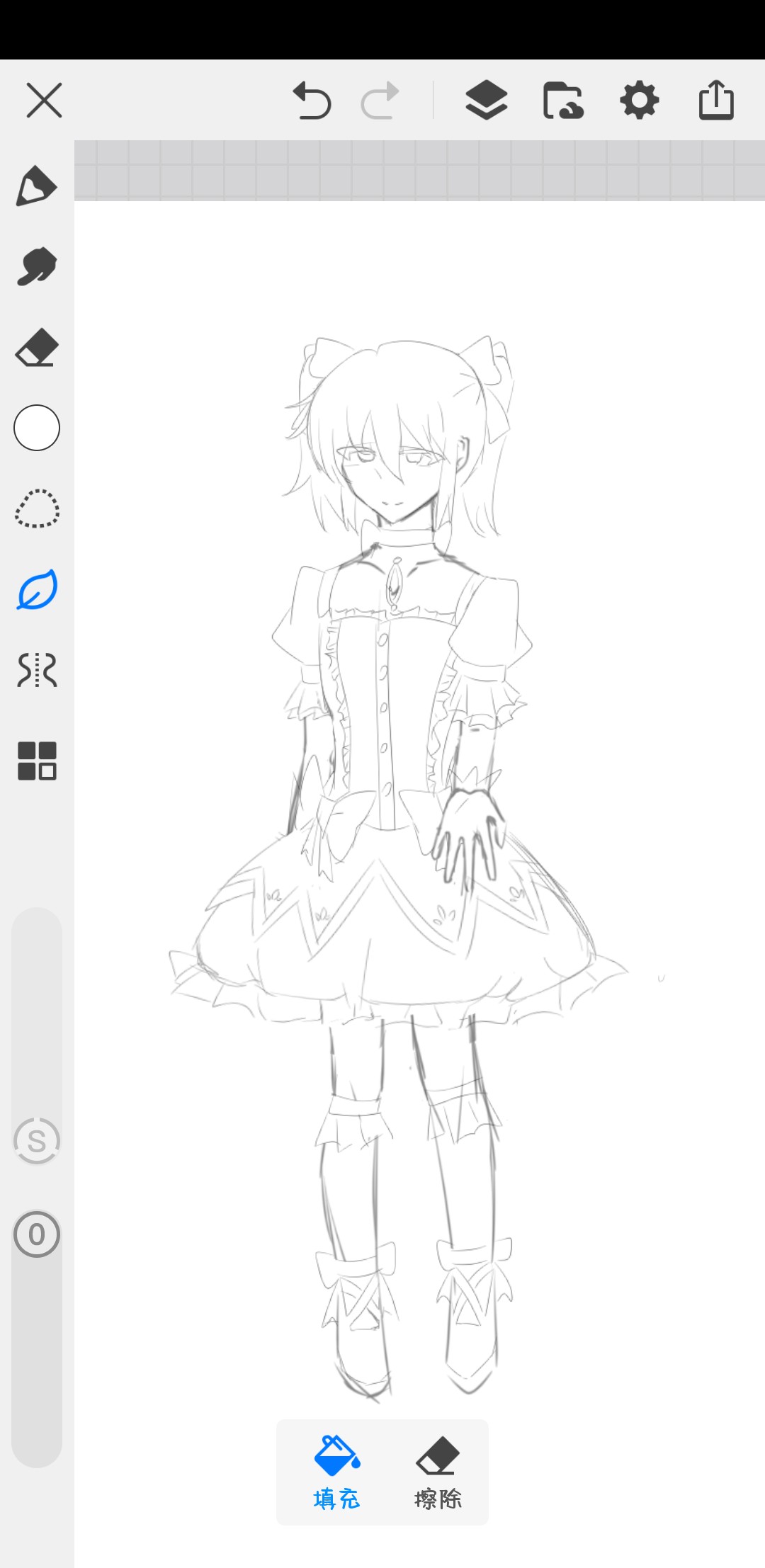Open the settings gear

(639, 100)
